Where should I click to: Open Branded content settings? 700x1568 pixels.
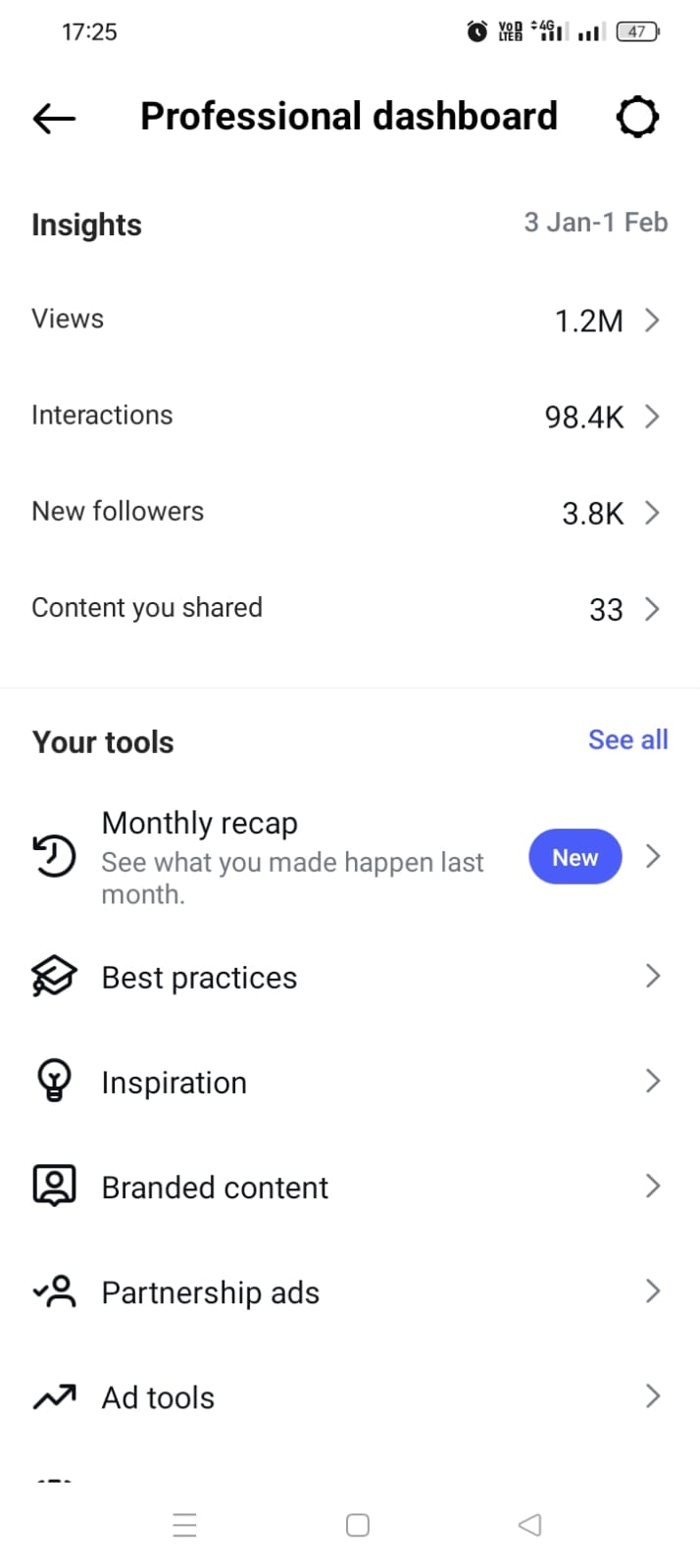point(349,1188)
